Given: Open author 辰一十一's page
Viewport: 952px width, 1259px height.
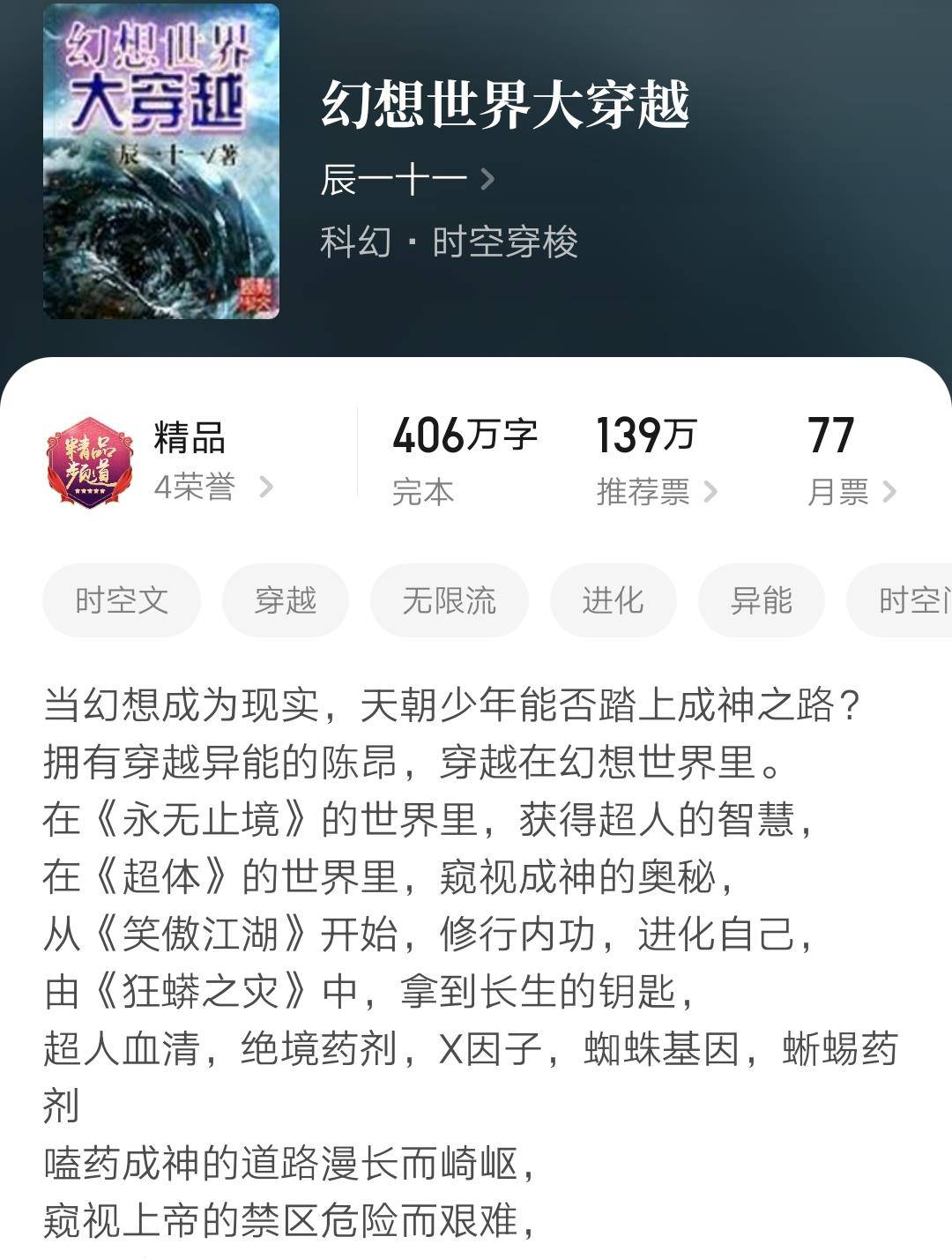Looking at the screenshot, I should point(405,180).
